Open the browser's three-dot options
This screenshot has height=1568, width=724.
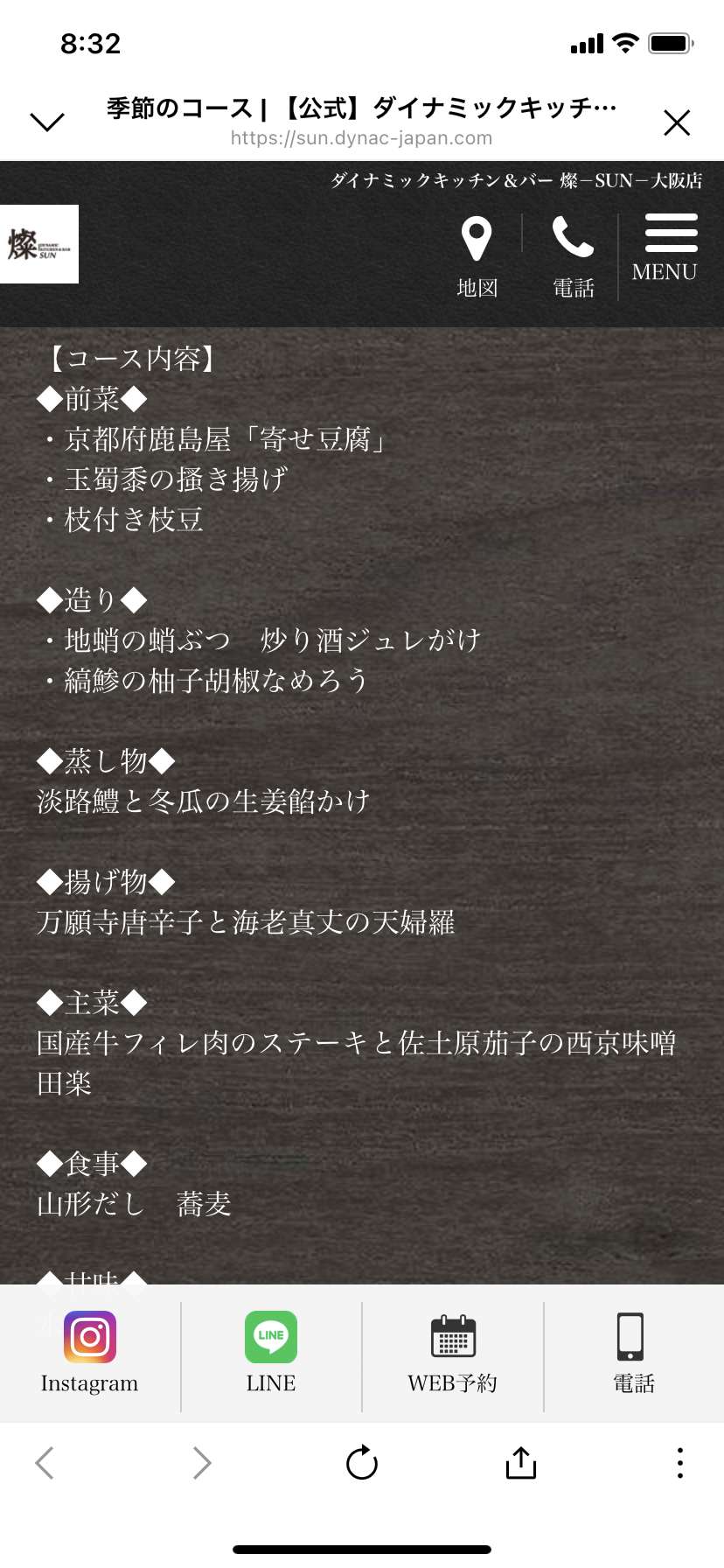click(x=680, y=1462)
